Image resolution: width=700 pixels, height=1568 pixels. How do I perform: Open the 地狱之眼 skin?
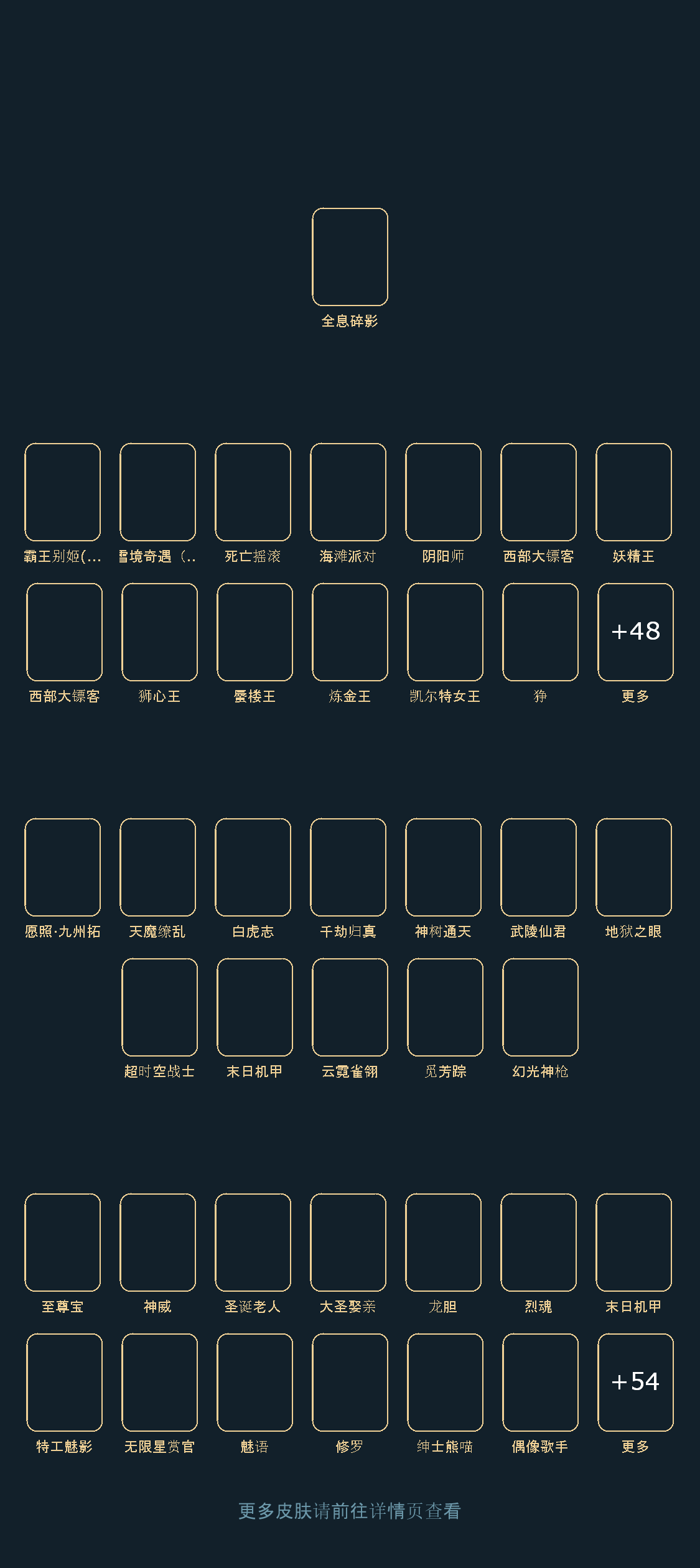[633, 867]
